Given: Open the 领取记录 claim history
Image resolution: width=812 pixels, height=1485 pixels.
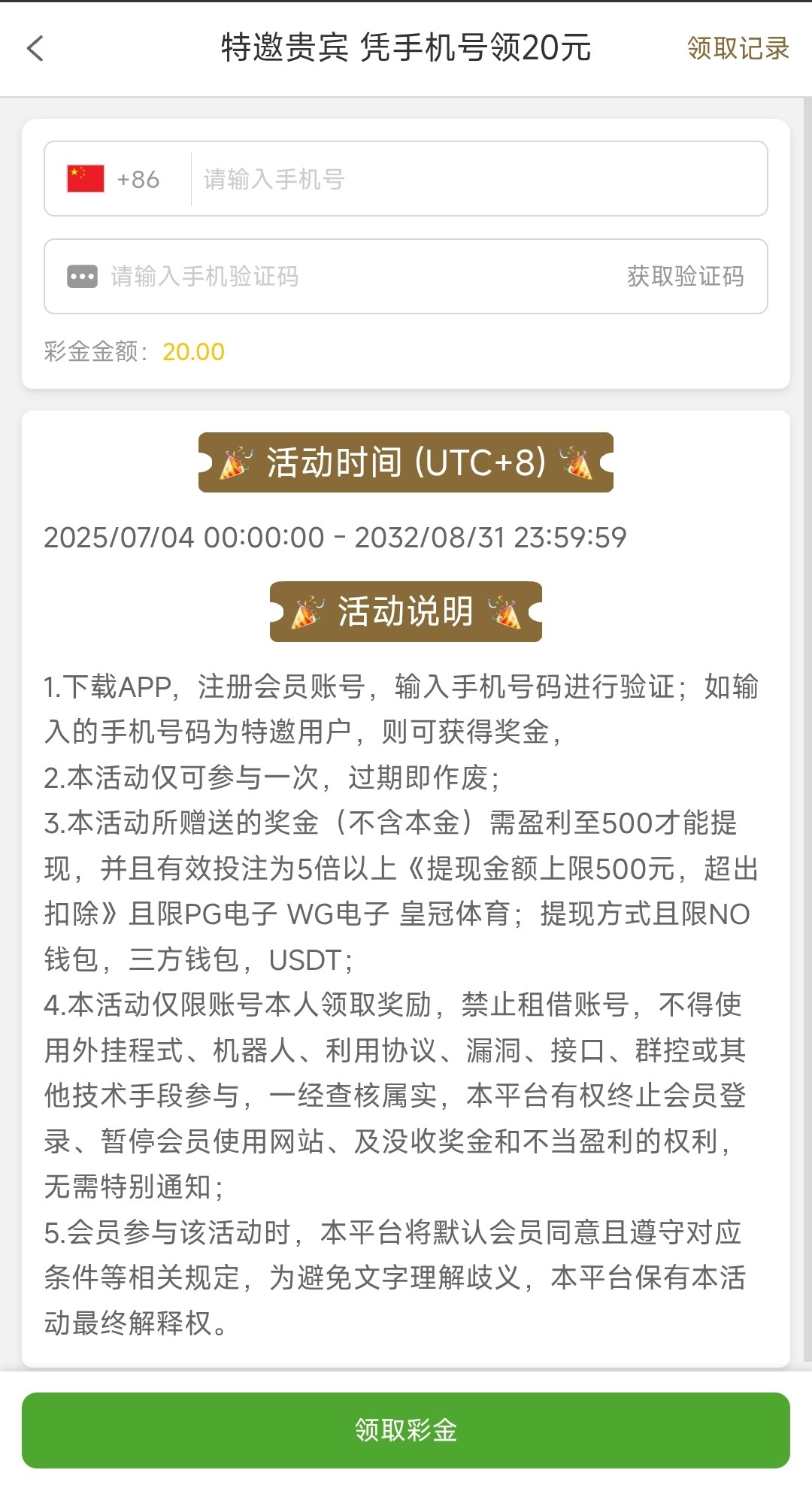Looking at the screenshot, I should 737,49.
